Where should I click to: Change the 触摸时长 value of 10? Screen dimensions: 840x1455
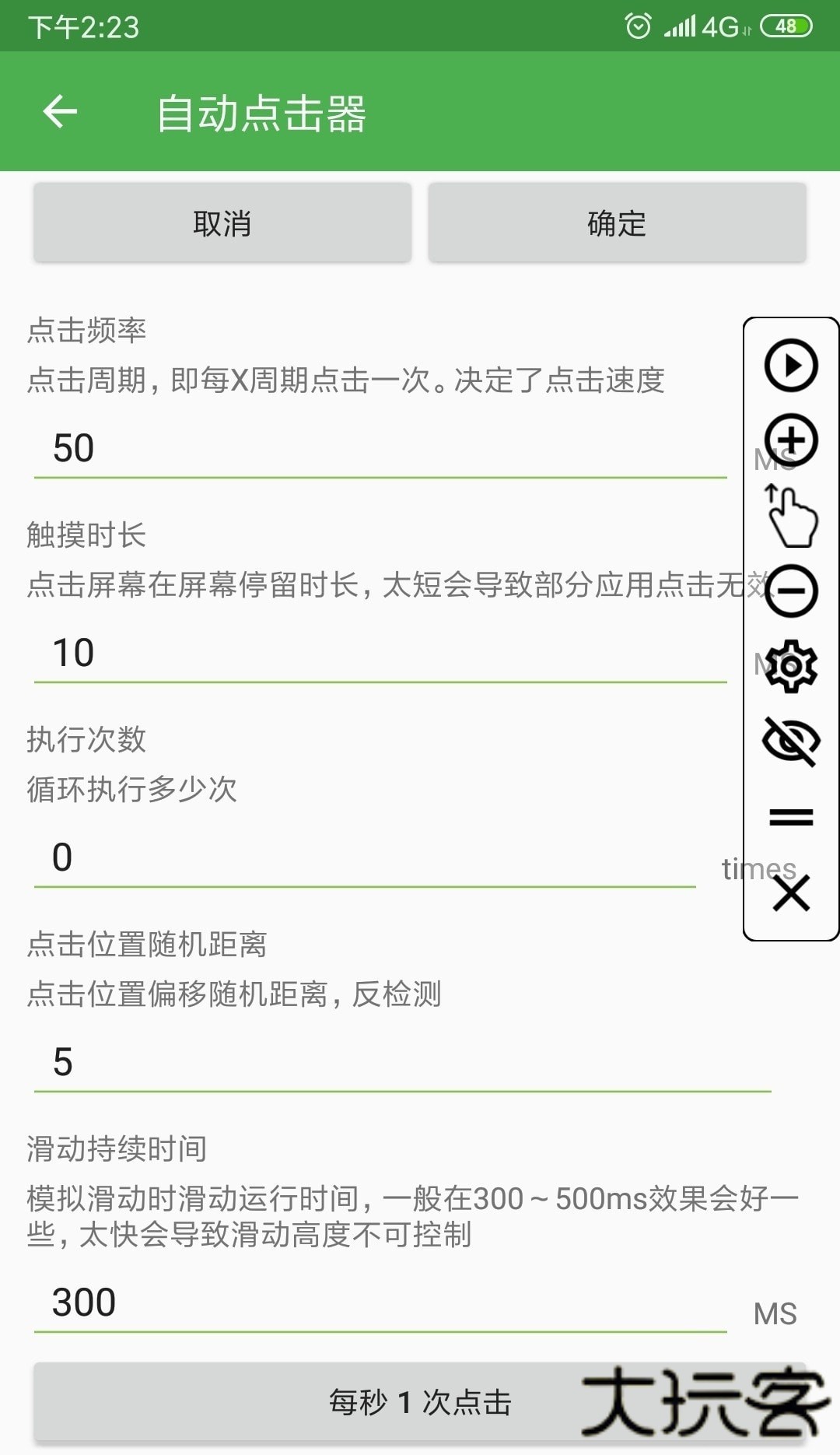311,652
